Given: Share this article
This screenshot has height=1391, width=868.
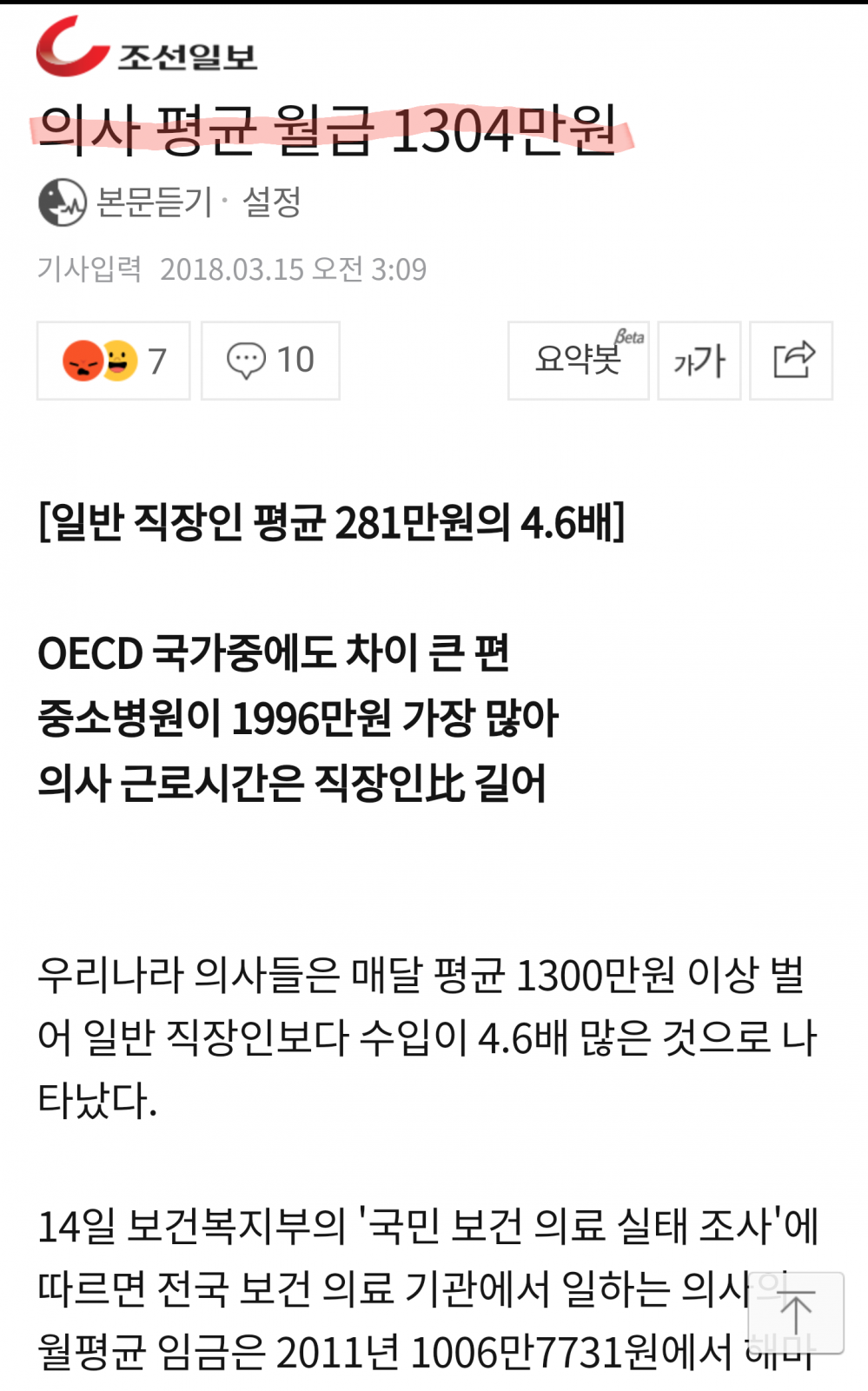Looking at the screenshot, I should (791, 361).
